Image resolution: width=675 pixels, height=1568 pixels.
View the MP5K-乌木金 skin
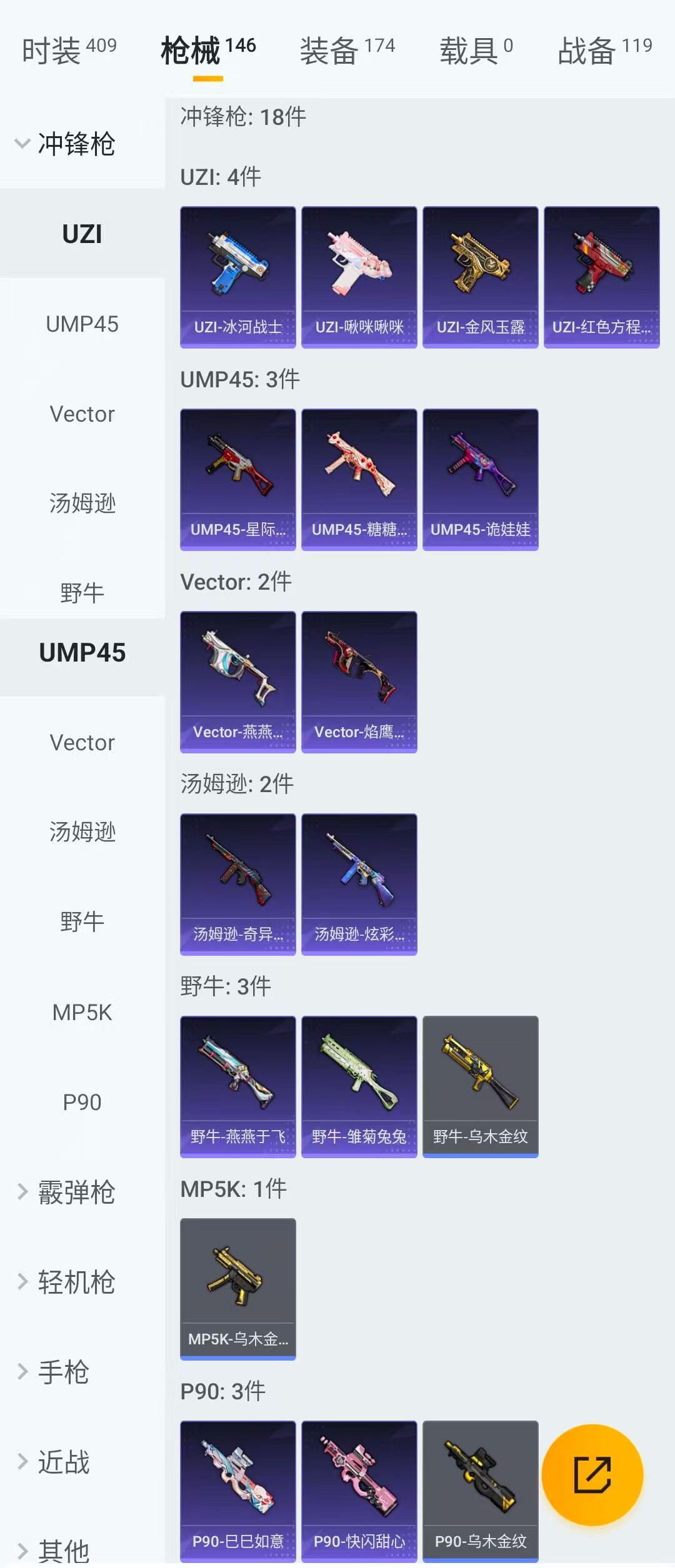238,1289
